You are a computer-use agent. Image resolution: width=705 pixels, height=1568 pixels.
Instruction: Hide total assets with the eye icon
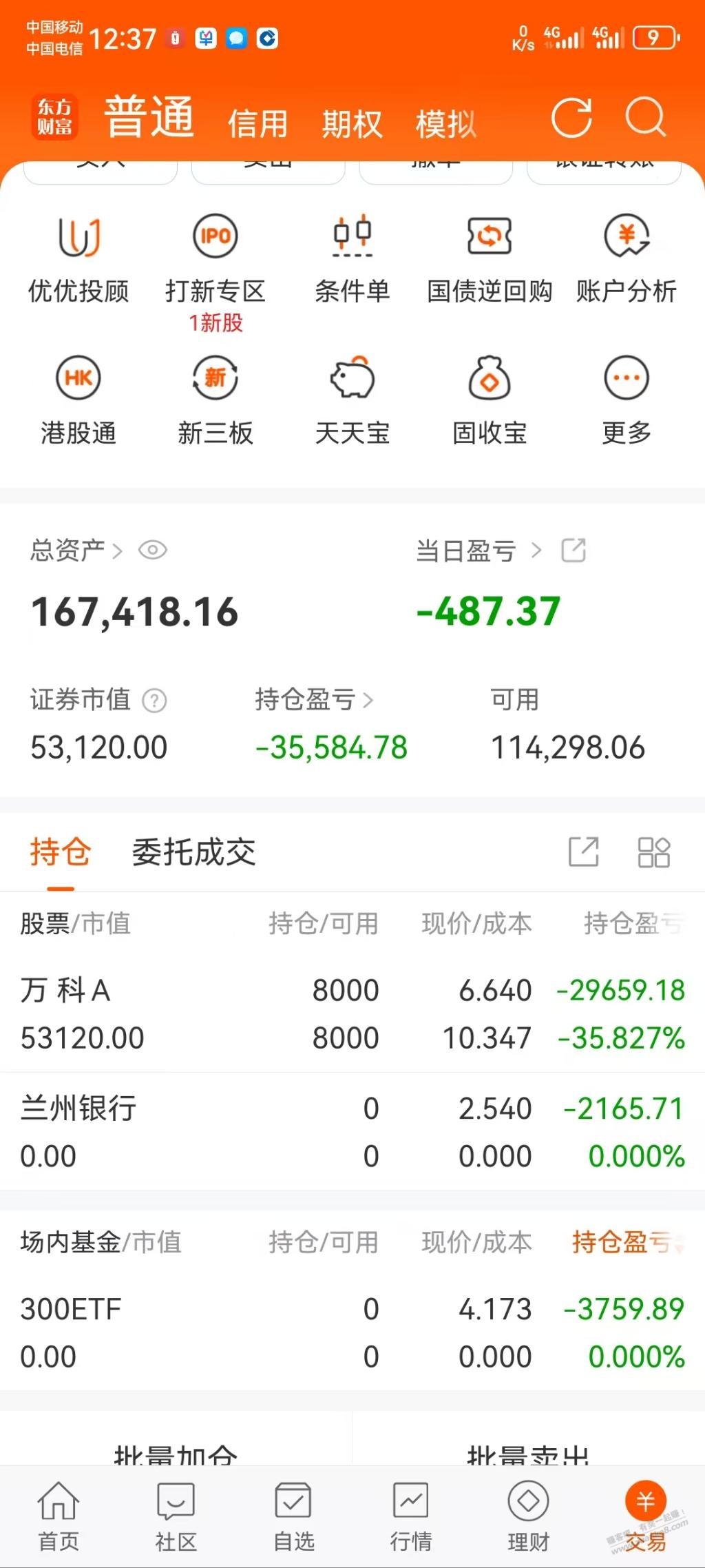coord(153,550)
